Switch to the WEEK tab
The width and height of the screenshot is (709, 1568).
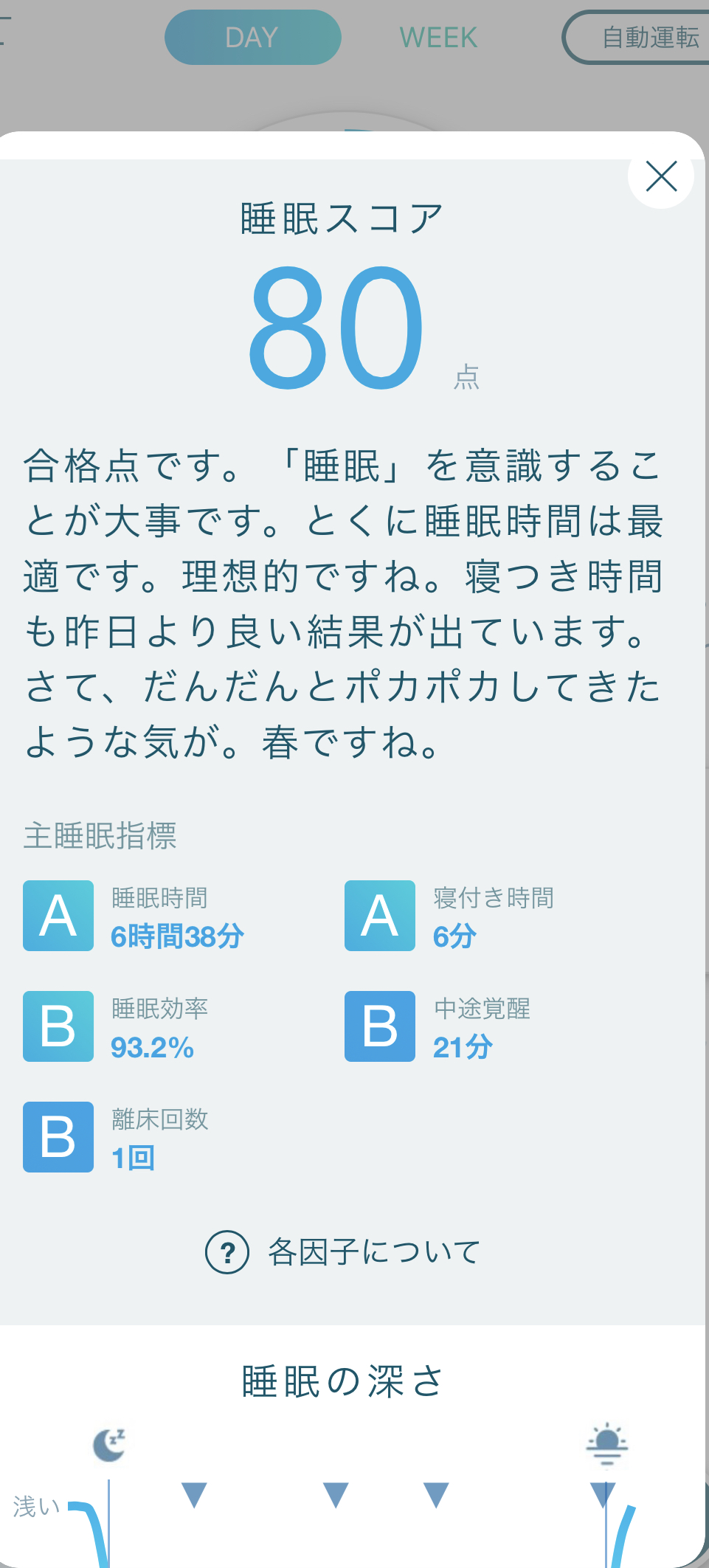438,37
